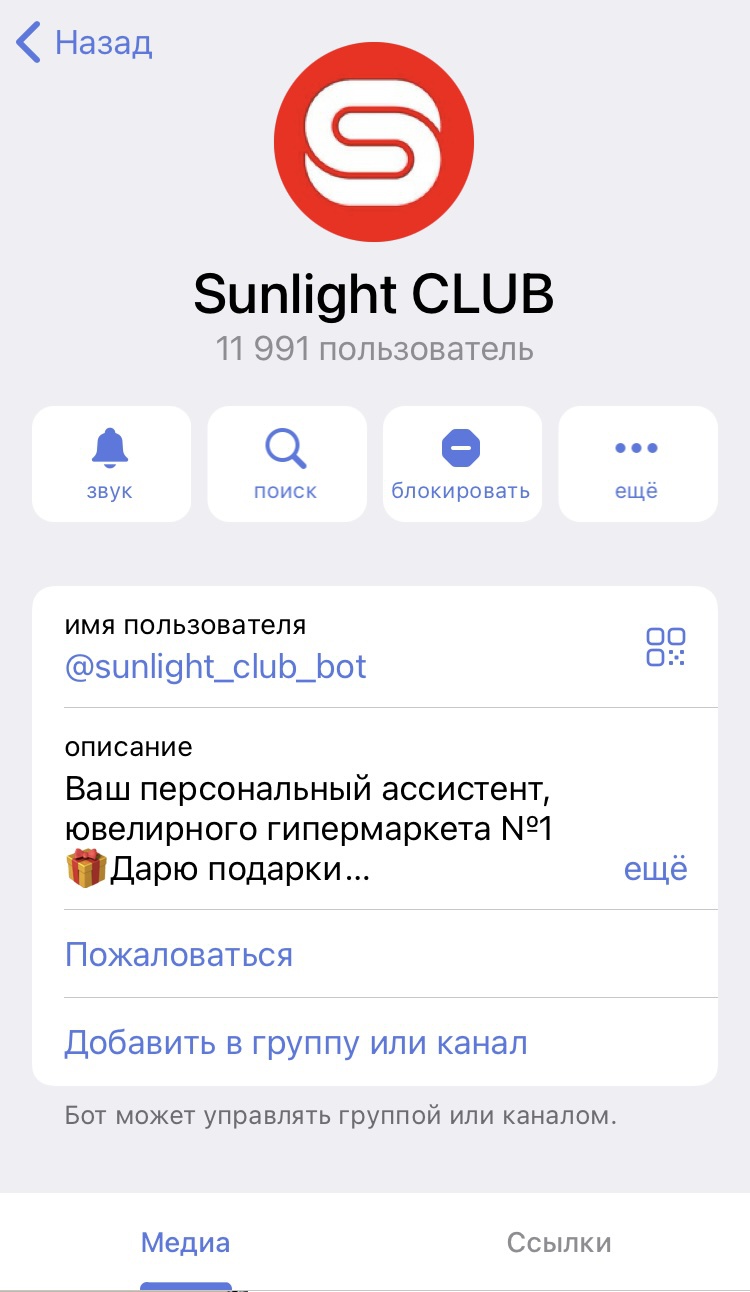Show the QR code for this username
The height and width of the screenshot is (1292, 750).
click(x=666, y=647)
